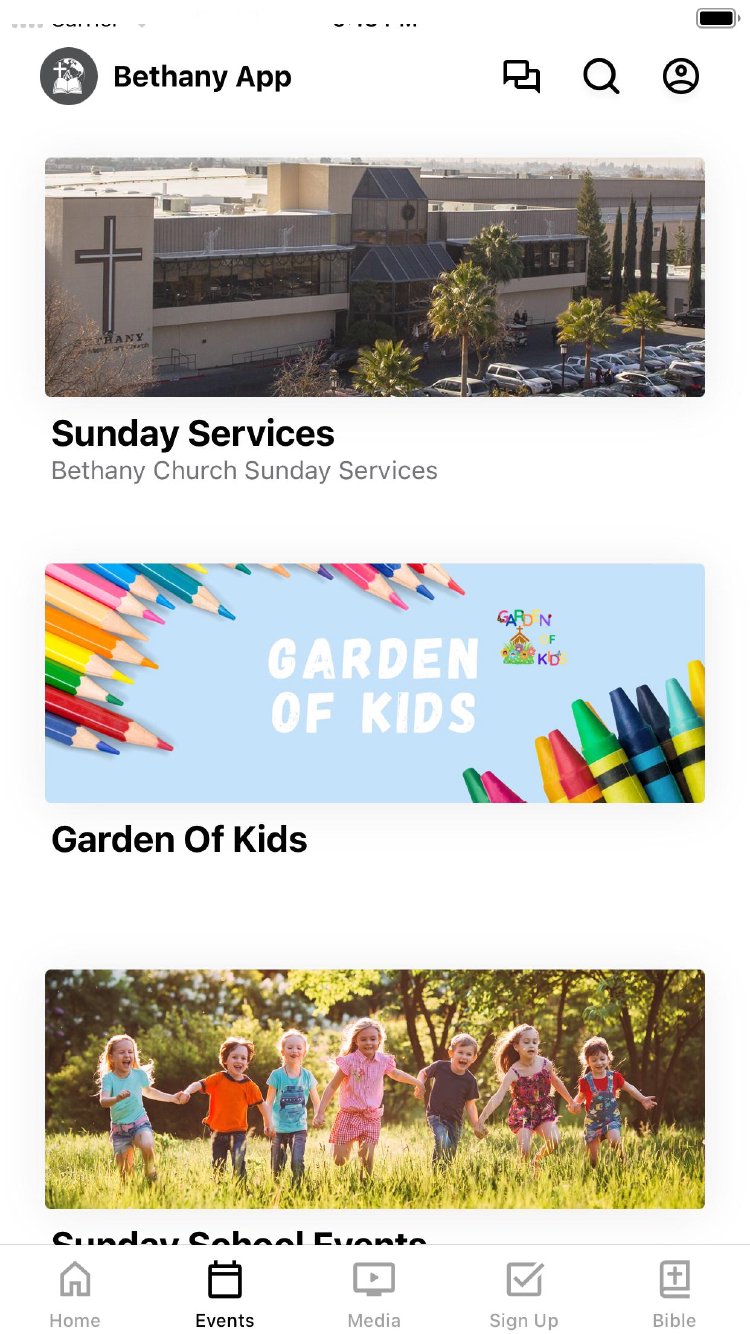Open the Garden Of Kids card
Screen dimensions: 750x1334
[375, 683]
